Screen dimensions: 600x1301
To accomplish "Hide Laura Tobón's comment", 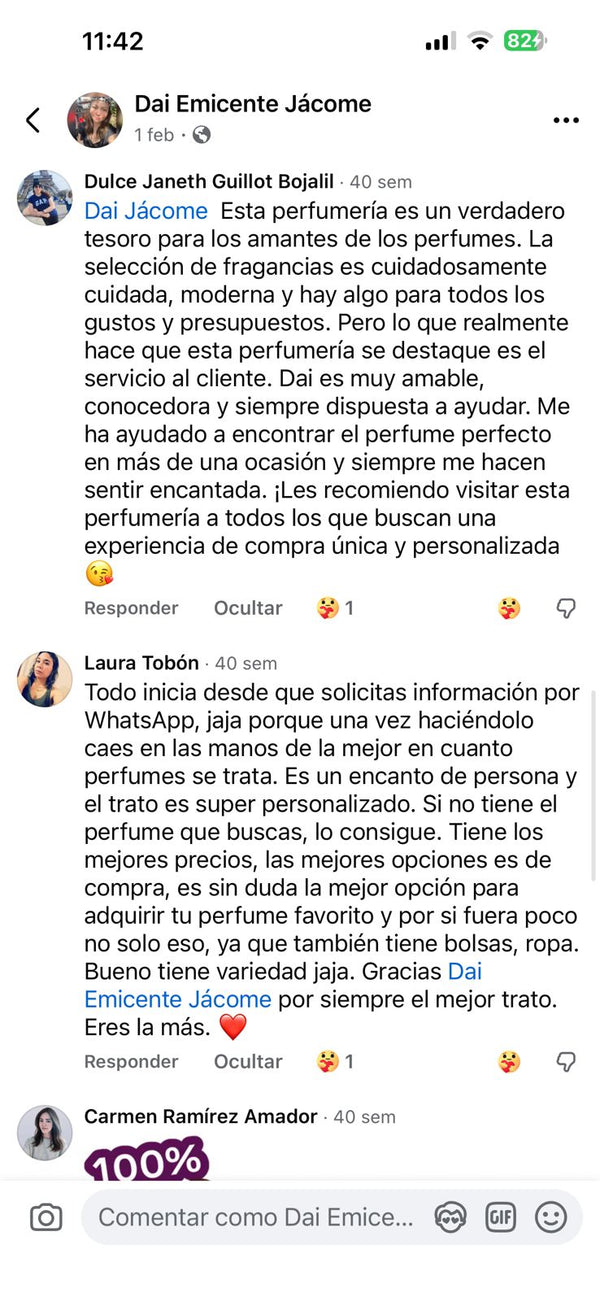I will (x=248, y=1062).
